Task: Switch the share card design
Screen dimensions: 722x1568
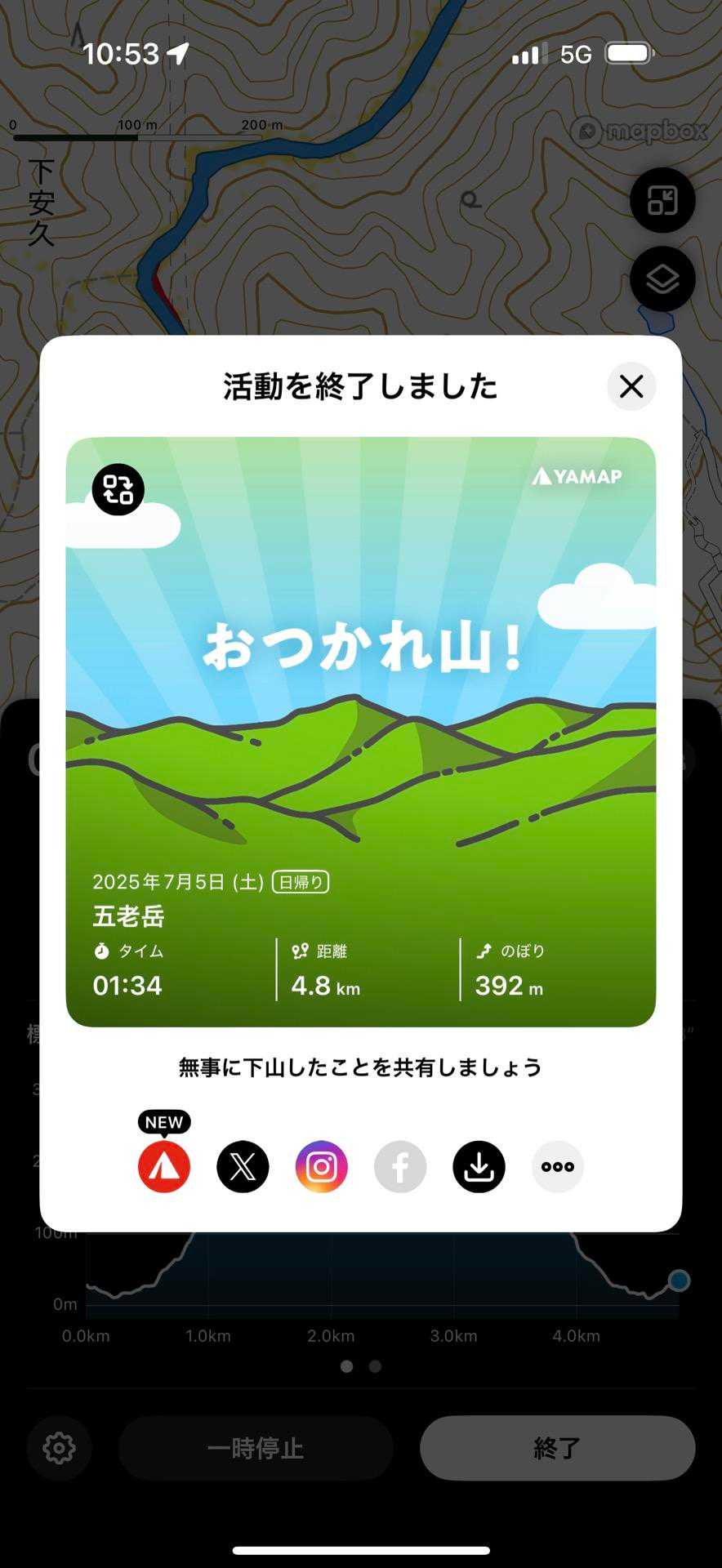Action: click(x=118, y=490)
